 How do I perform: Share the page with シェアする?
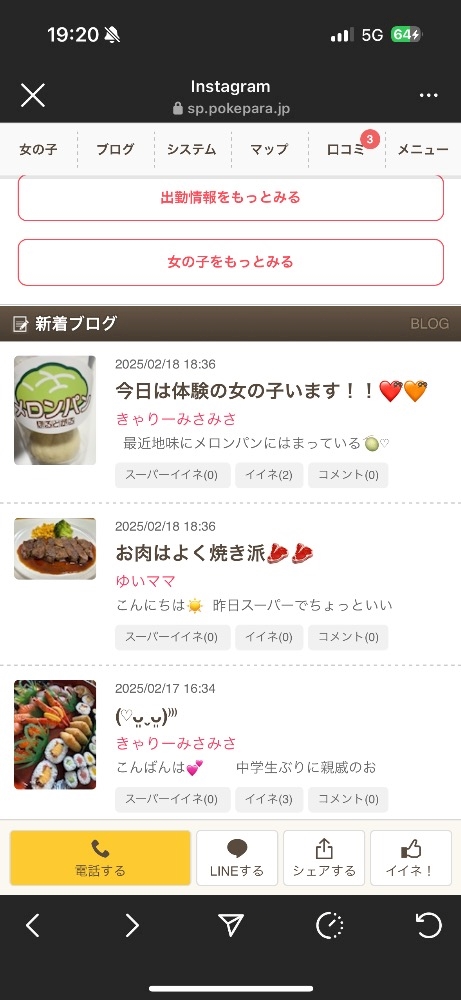[324, 858]
